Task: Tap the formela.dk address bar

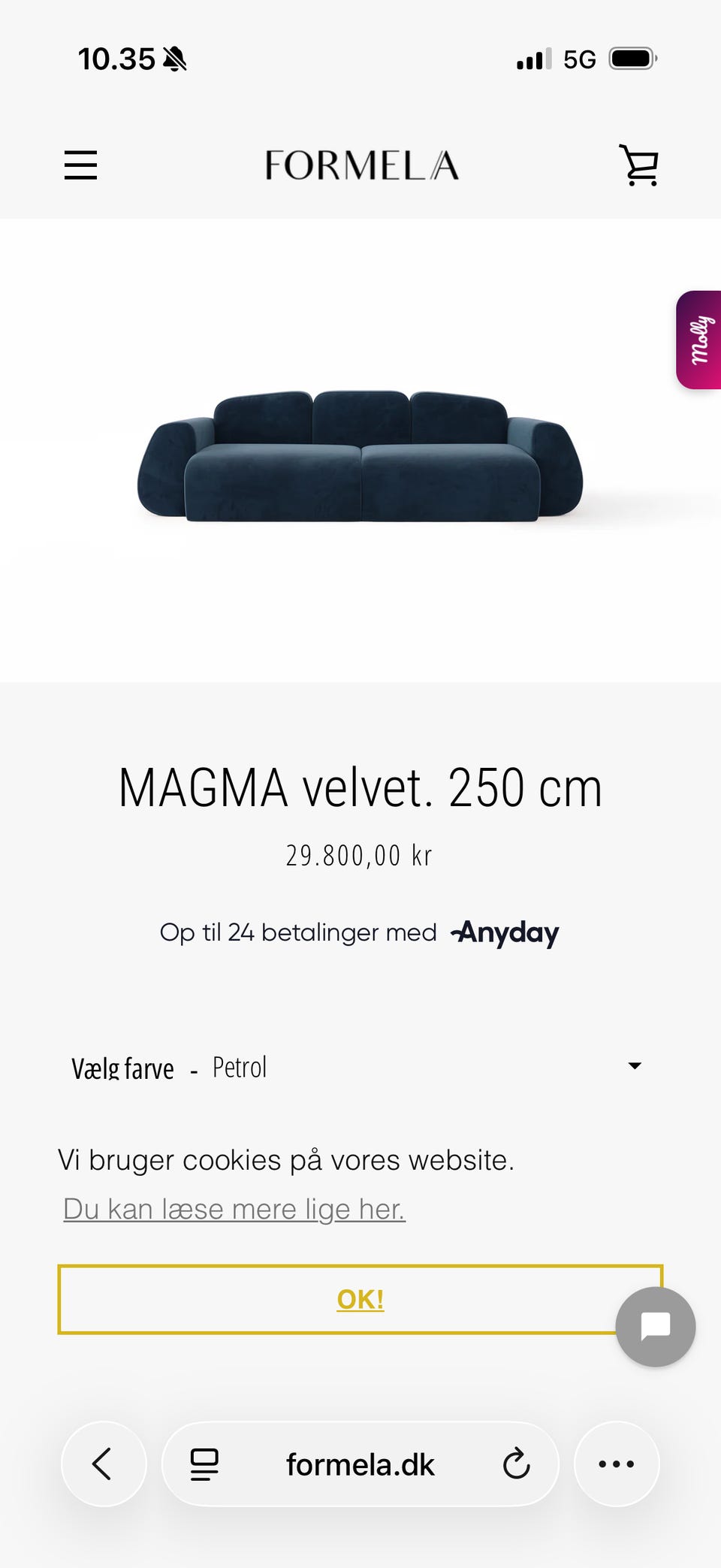Action: (360, 1464)
